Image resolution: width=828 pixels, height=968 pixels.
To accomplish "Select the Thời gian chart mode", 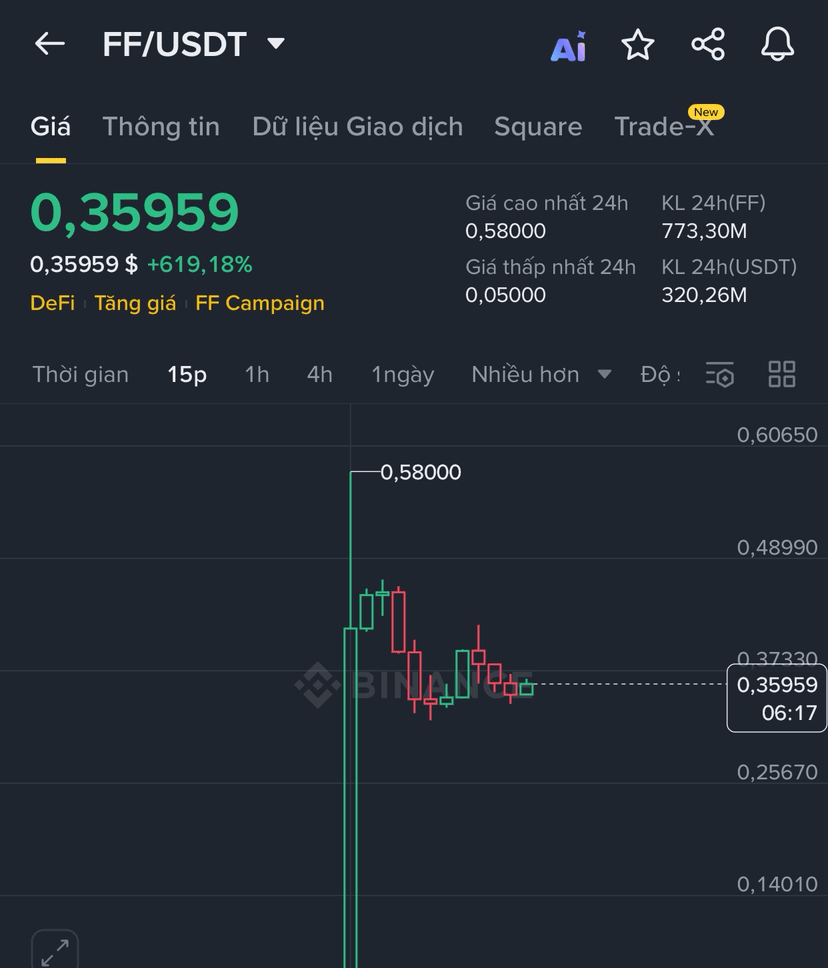I will (x=80, y=375).
